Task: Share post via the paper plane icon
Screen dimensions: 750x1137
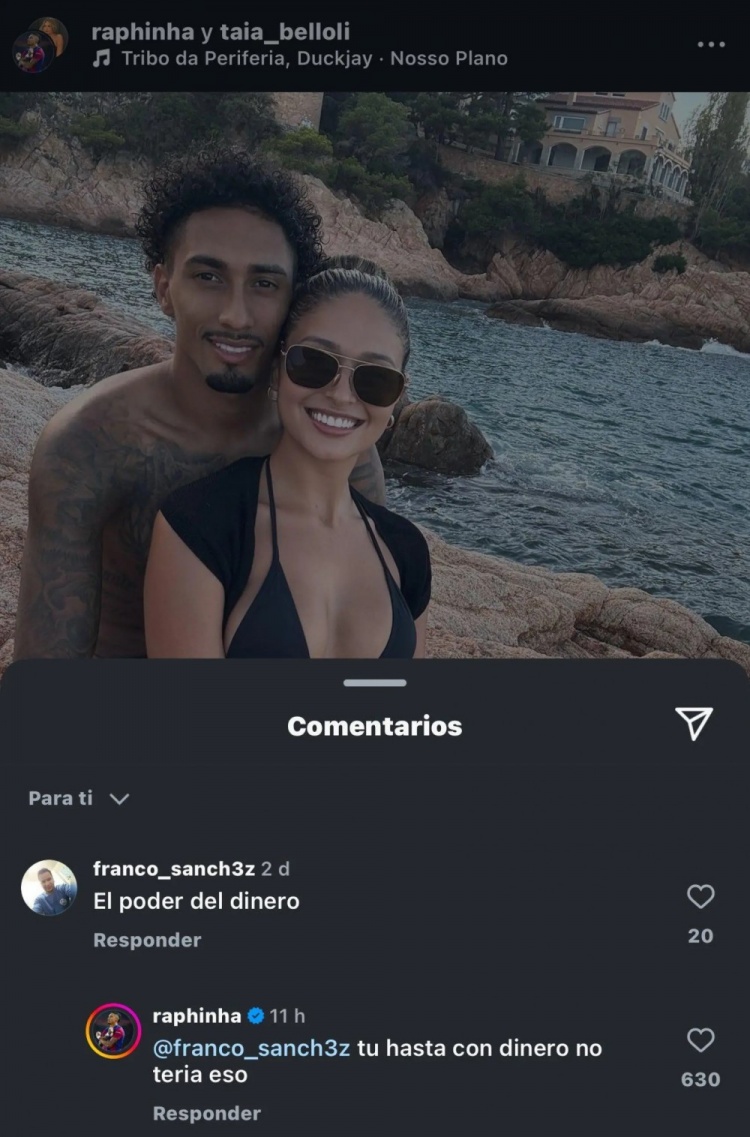Action: click(693, 723)
